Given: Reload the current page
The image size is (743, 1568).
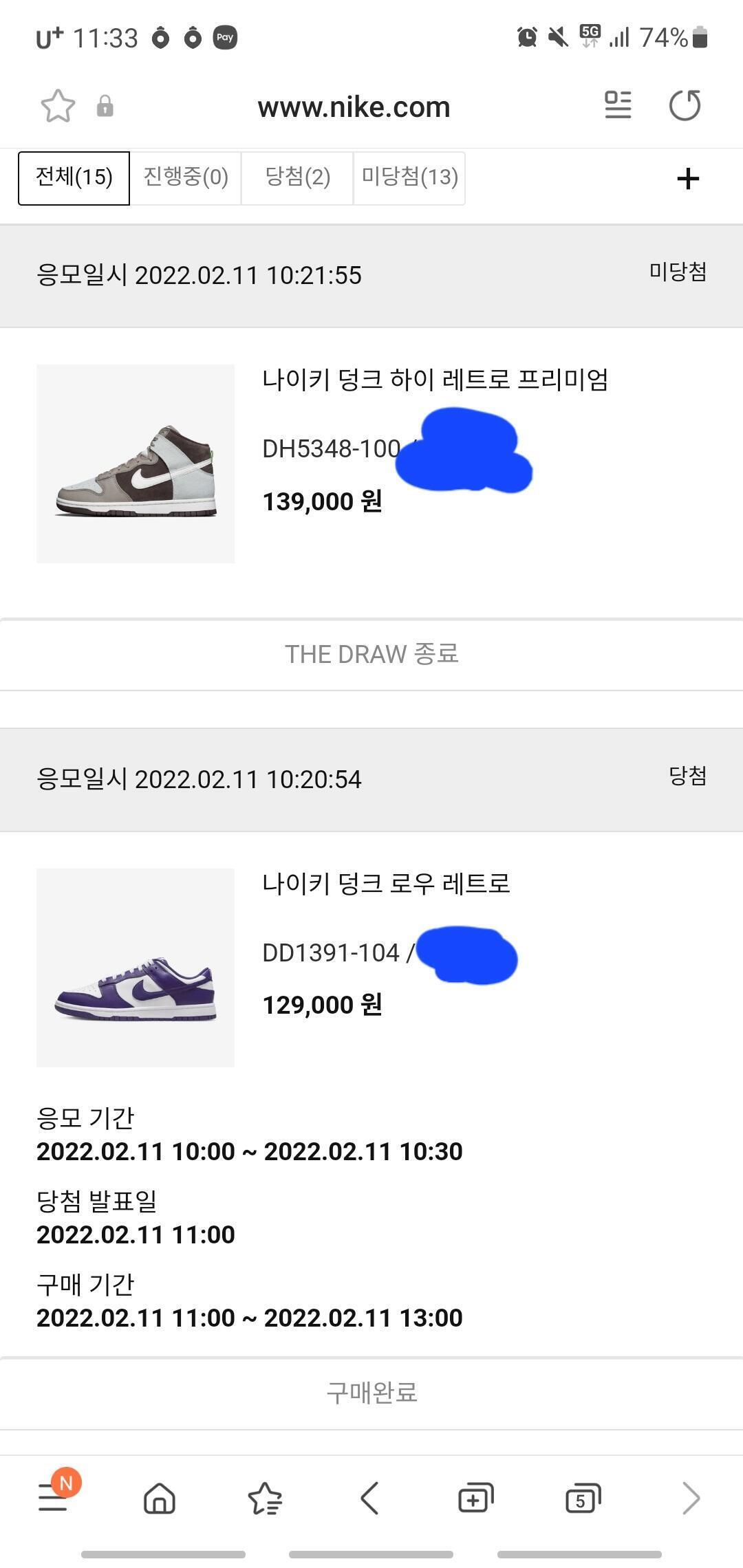Looking at the screenshot, I should point(685,106).
